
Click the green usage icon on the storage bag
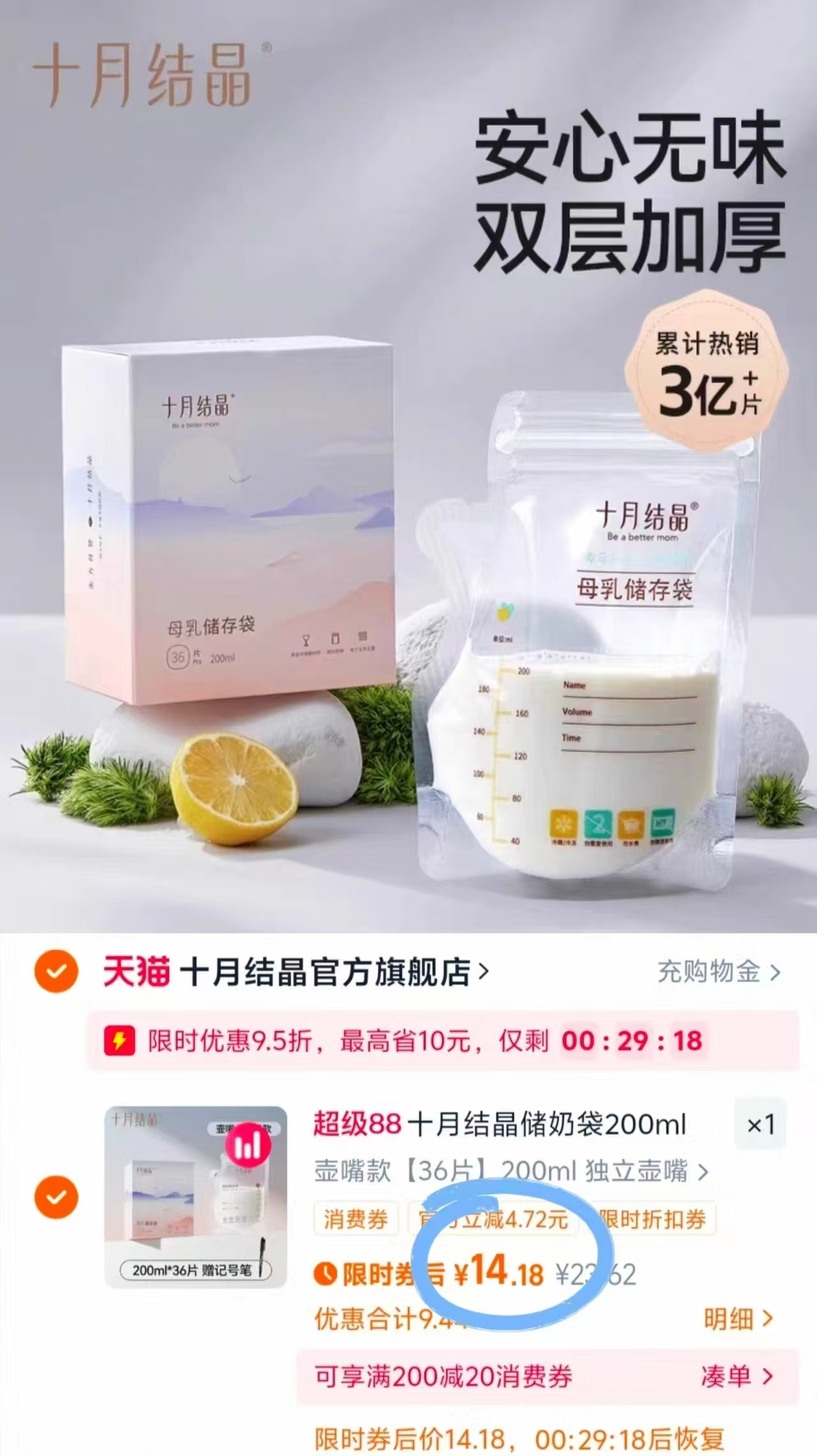597,824
